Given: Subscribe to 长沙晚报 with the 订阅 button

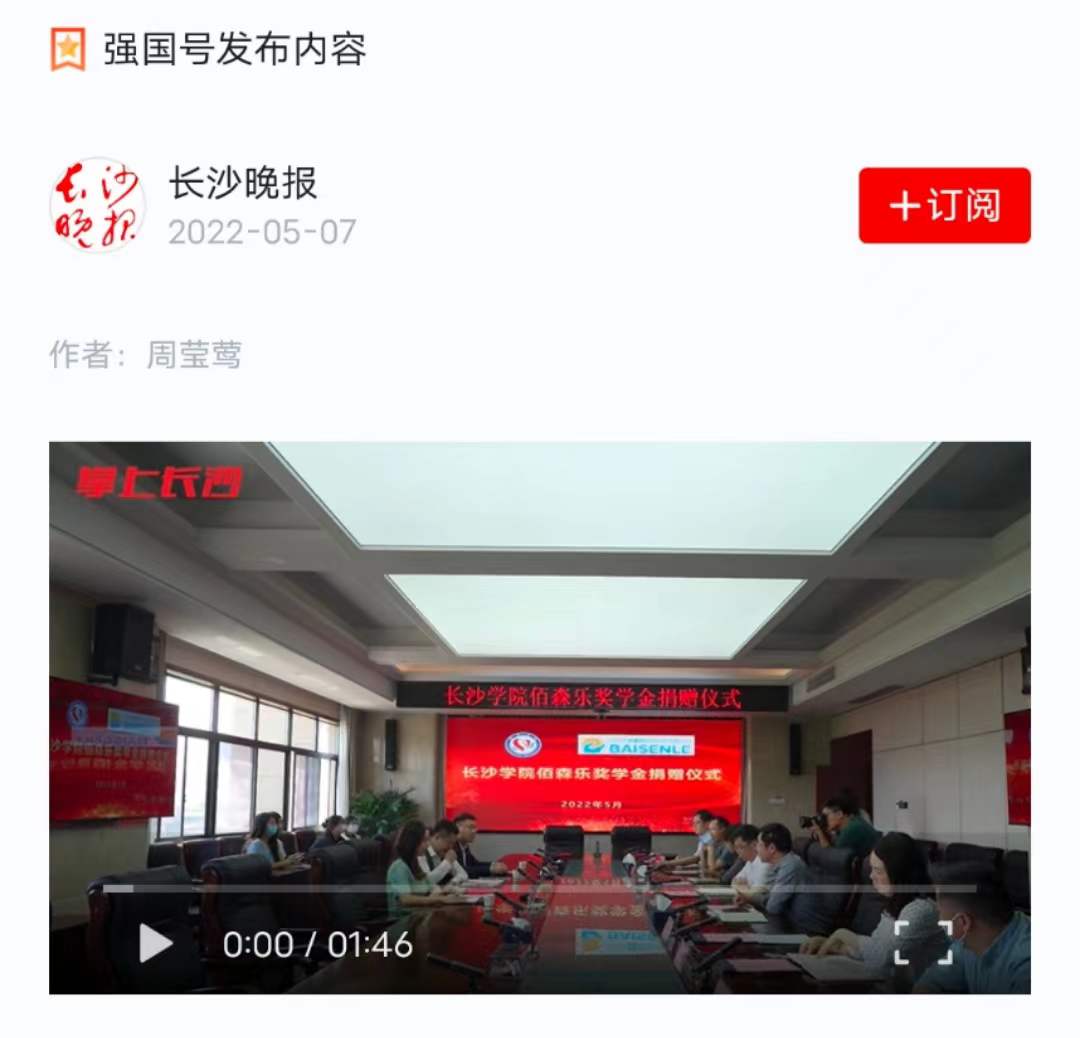Looking at the screenshot, I should [944, 206].
